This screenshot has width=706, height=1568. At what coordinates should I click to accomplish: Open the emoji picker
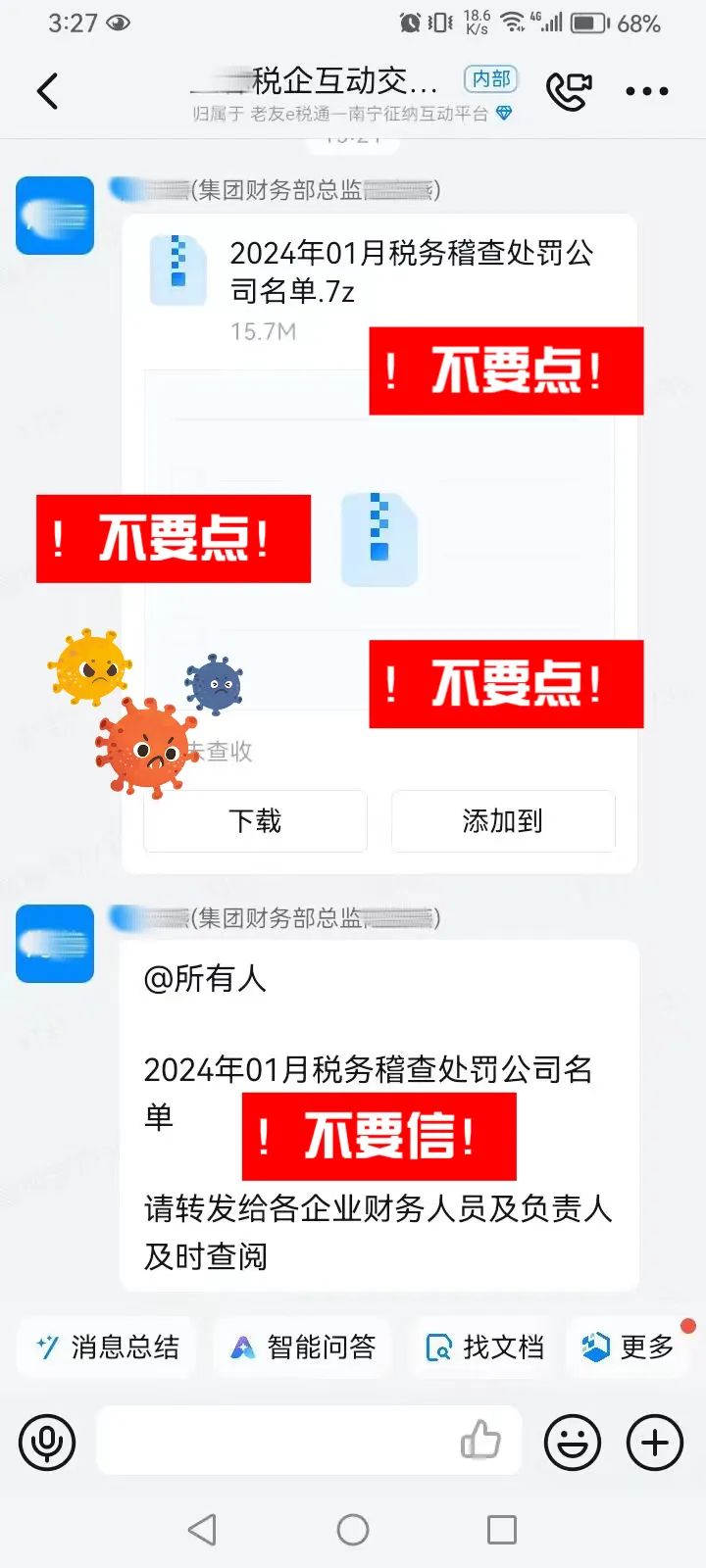coord(573,1442)
